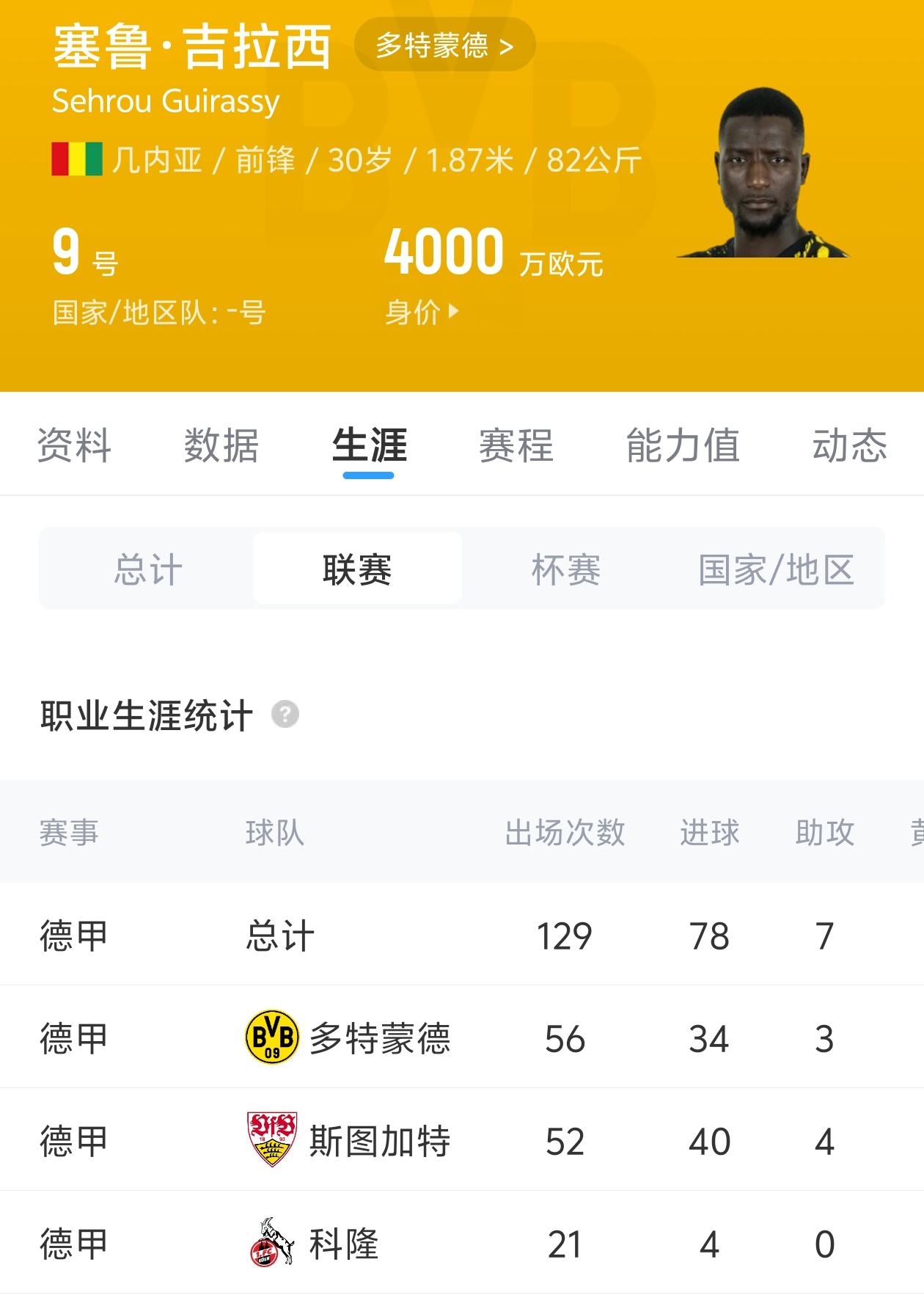The image size is (924, 1295).
Task: Switch to the 资料 tab
Action: point(74,445)
